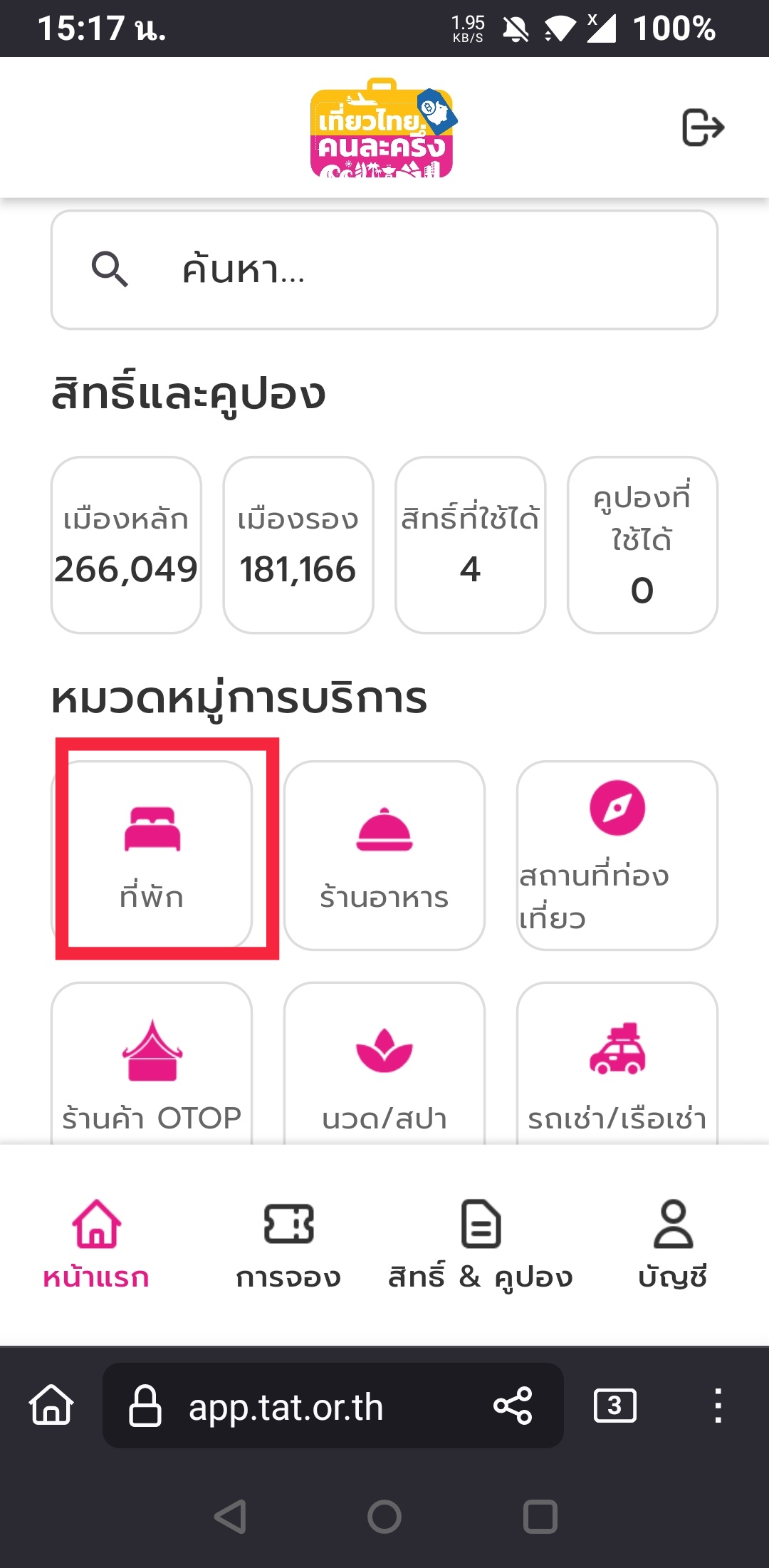769x1568 pixels.
Task: Open the รถเช่า/เรือเช่า rental category
Action: (617, 1063)
